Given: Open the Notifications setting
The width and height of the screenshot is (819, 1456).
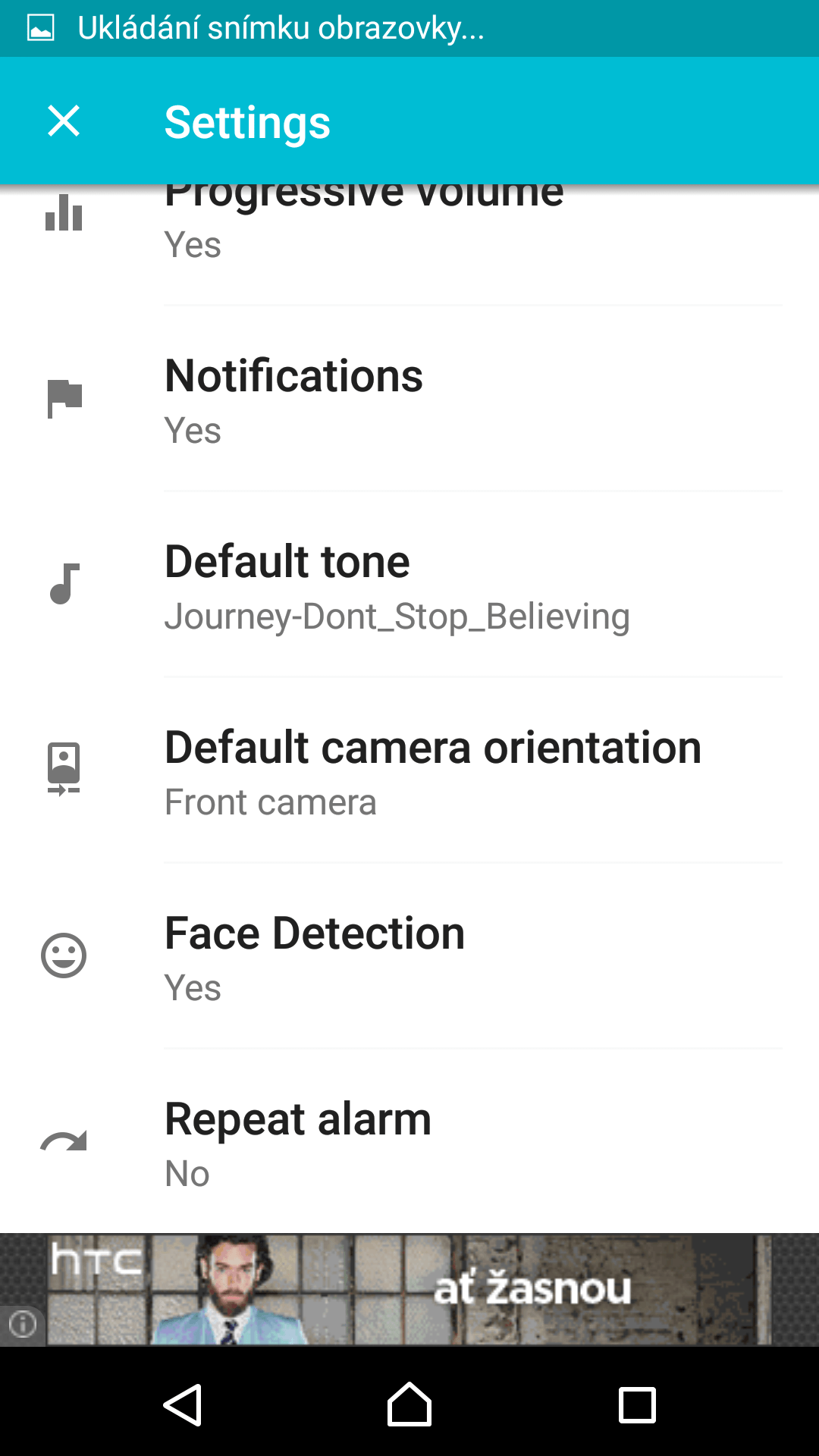Looking at the screenshot, I should point(409,399).
